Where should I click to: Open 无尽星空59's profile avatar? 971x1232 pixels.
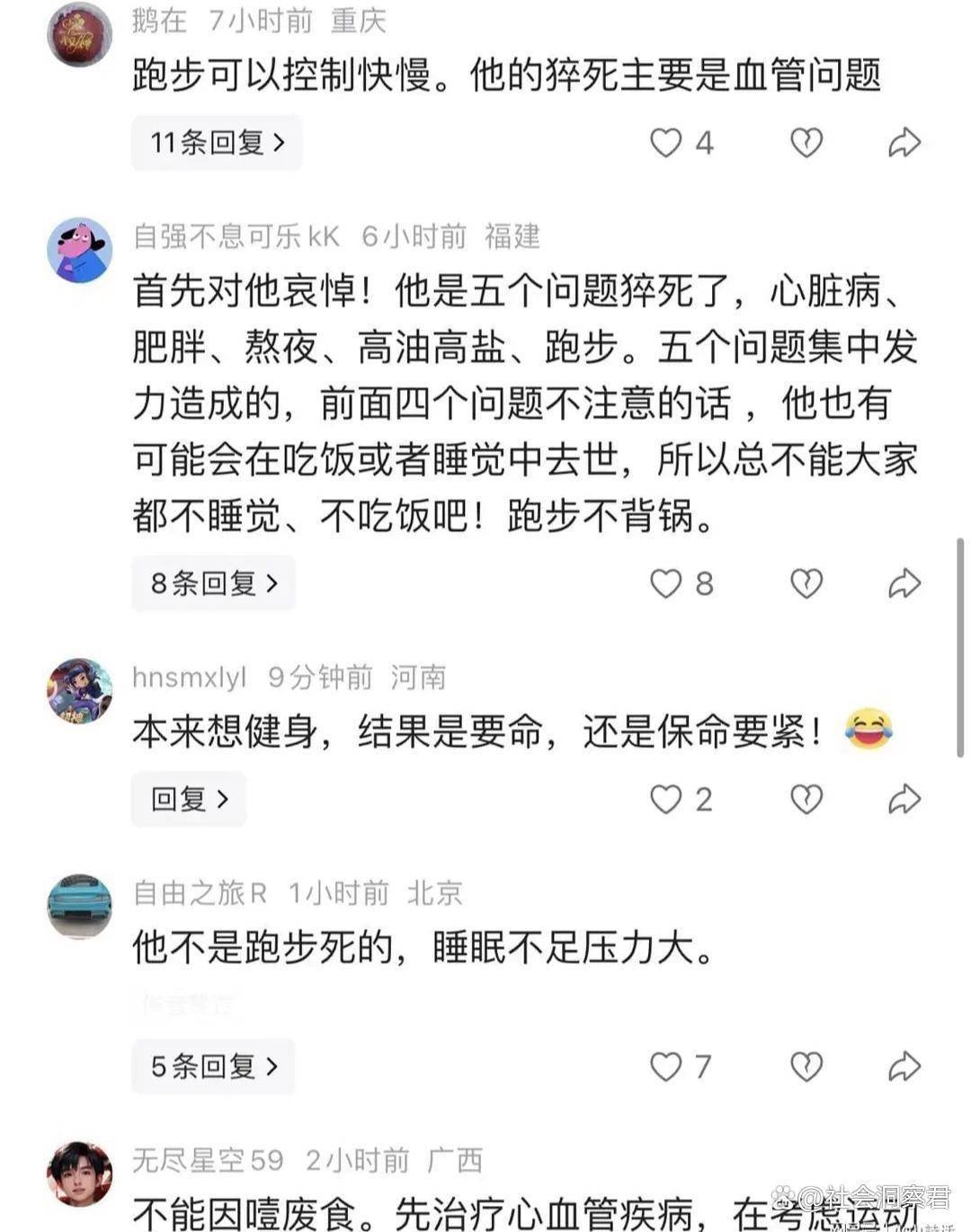point(79,1174)
